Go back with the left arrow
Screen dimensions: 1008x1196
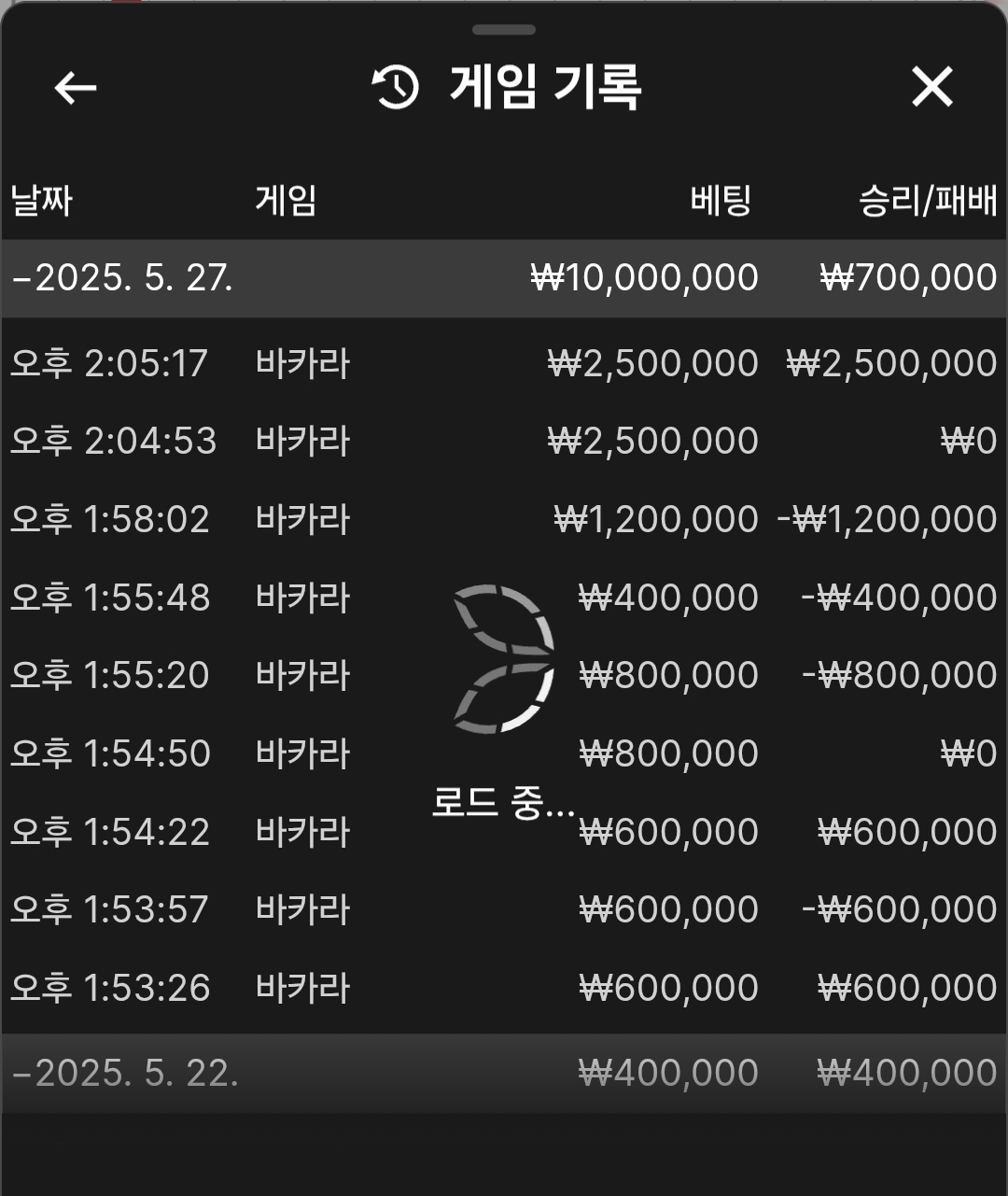76,89
